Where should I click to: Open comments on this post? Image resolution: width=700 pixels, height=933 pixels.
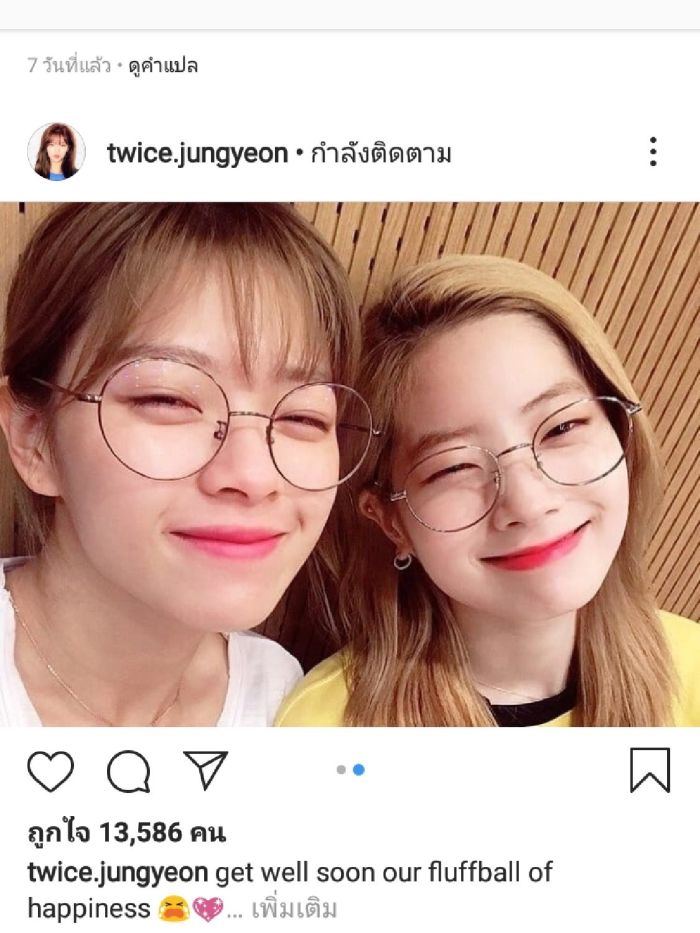click(x=128, y=771)
